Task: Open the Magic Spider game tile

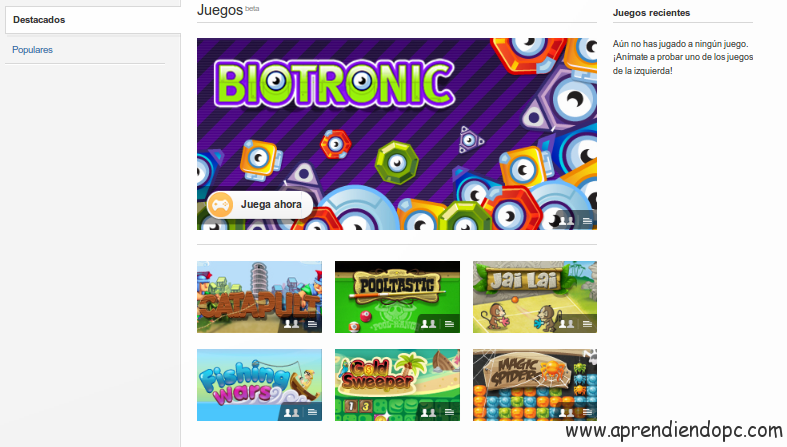Action: point(534,384)
